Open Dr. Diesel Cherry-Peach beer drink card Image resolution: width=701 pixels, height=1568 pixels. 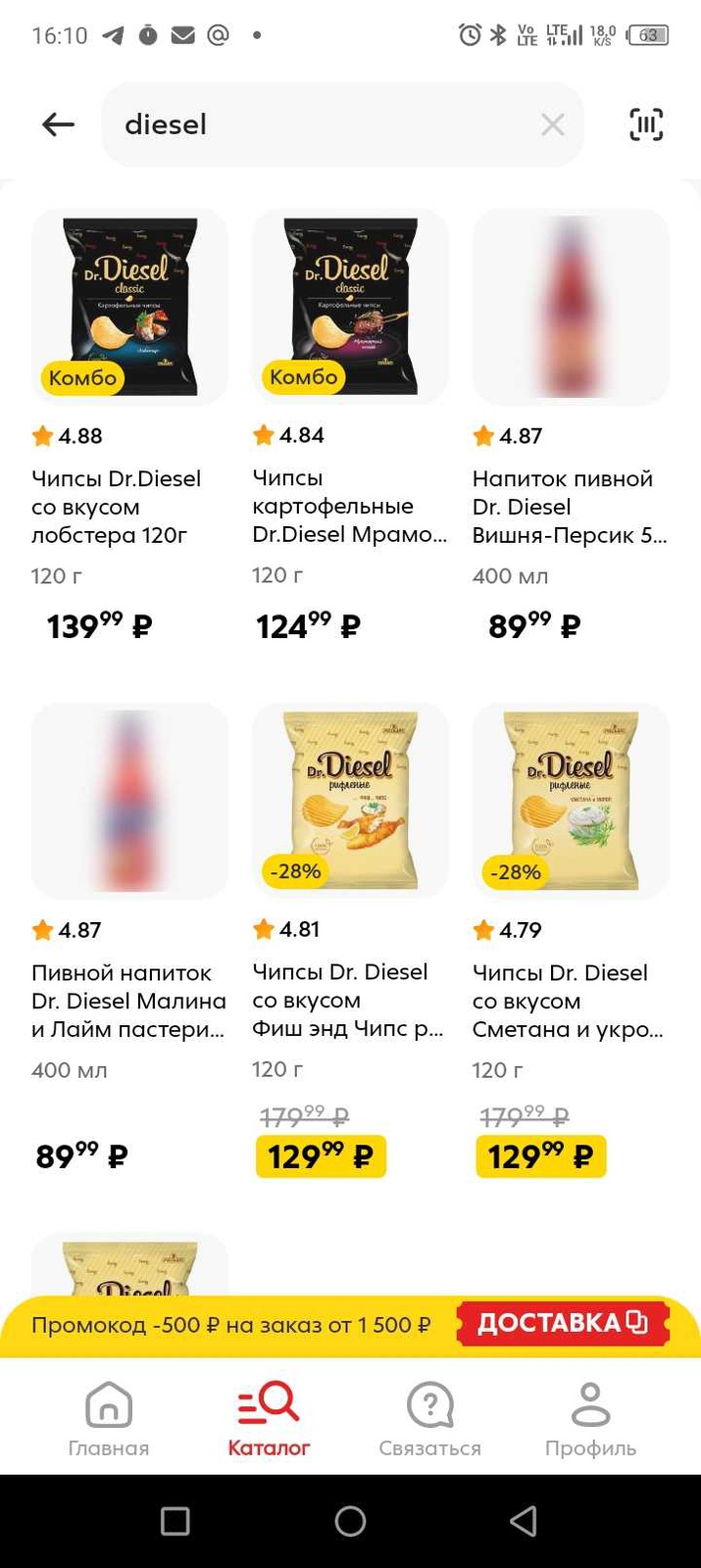(x=571, y=307)
